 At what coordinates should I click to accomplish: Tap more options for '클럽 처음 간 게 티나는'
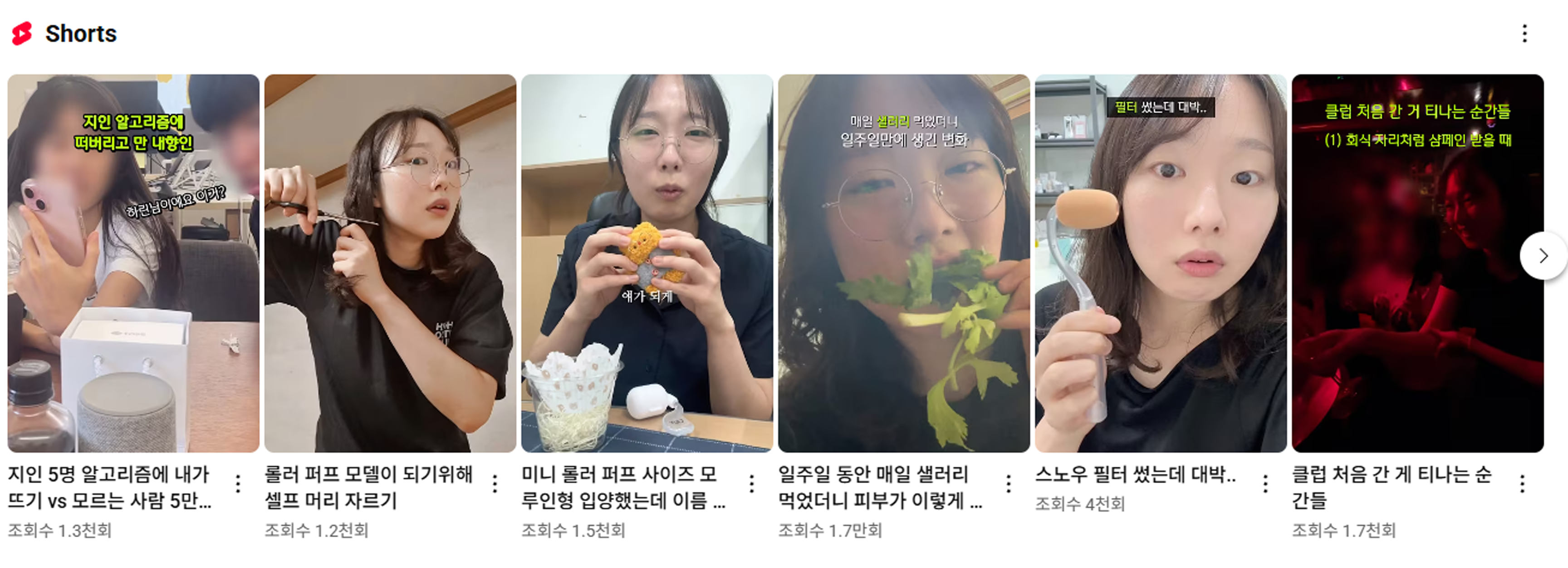(1522, 484)
